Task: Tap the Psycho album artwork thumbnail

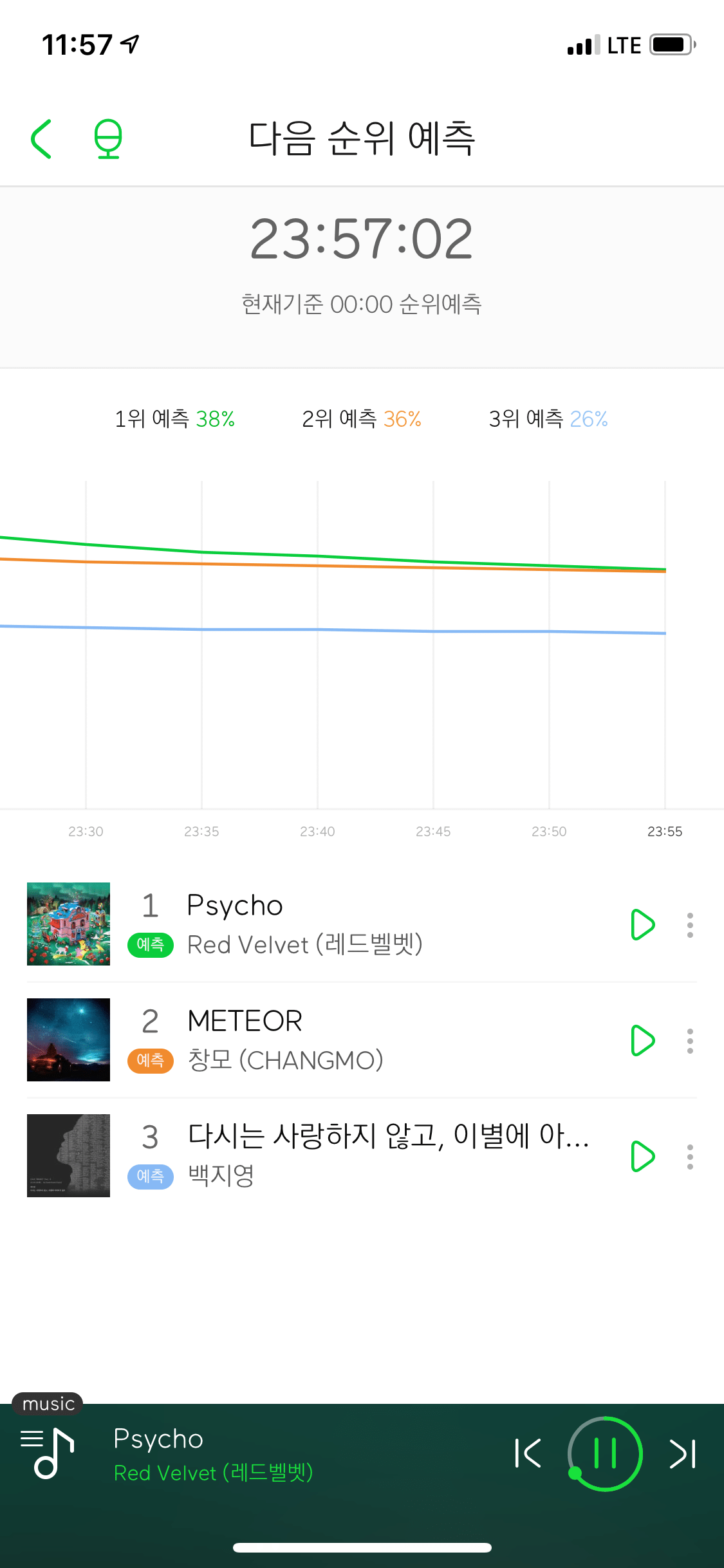Action: tap(68, 924)
